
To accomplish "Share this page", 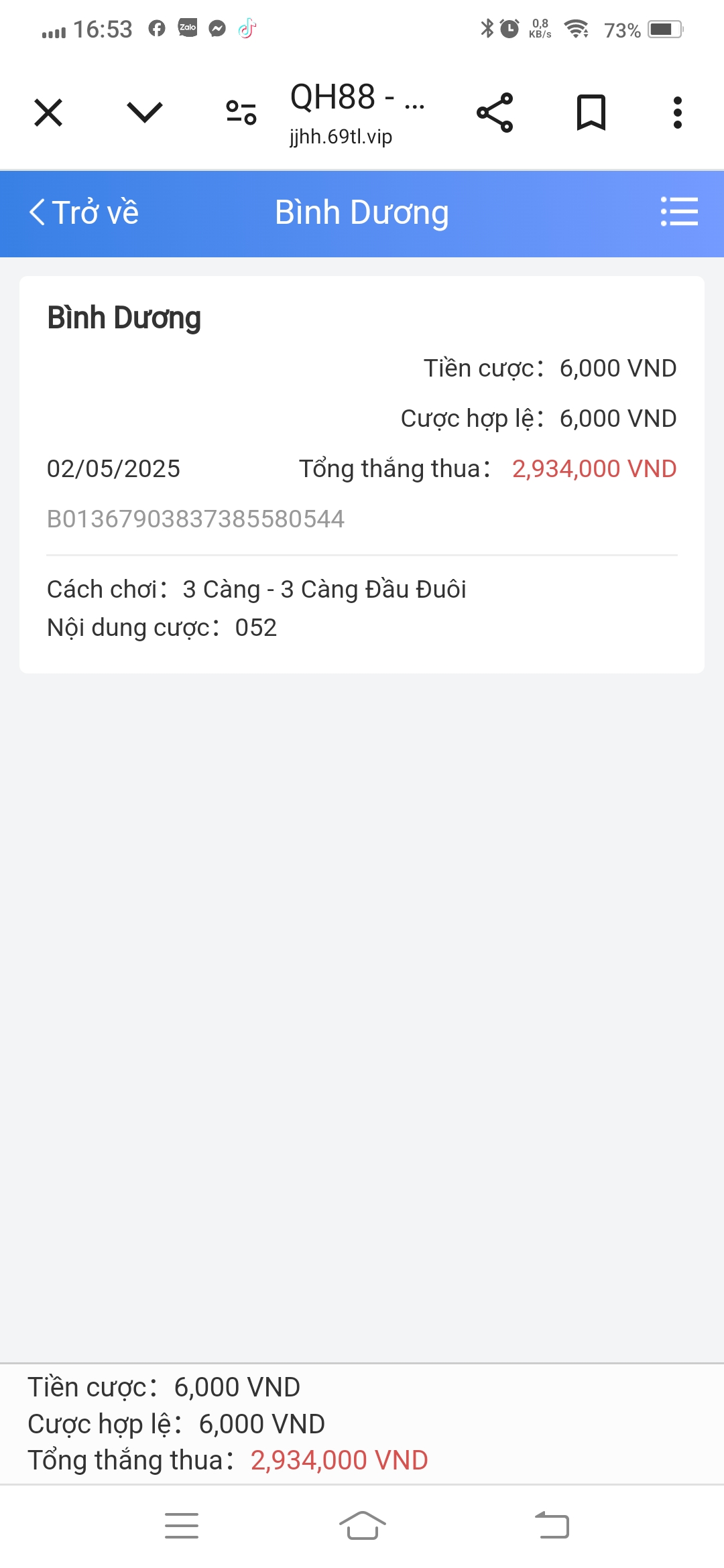I will (495, 113).
